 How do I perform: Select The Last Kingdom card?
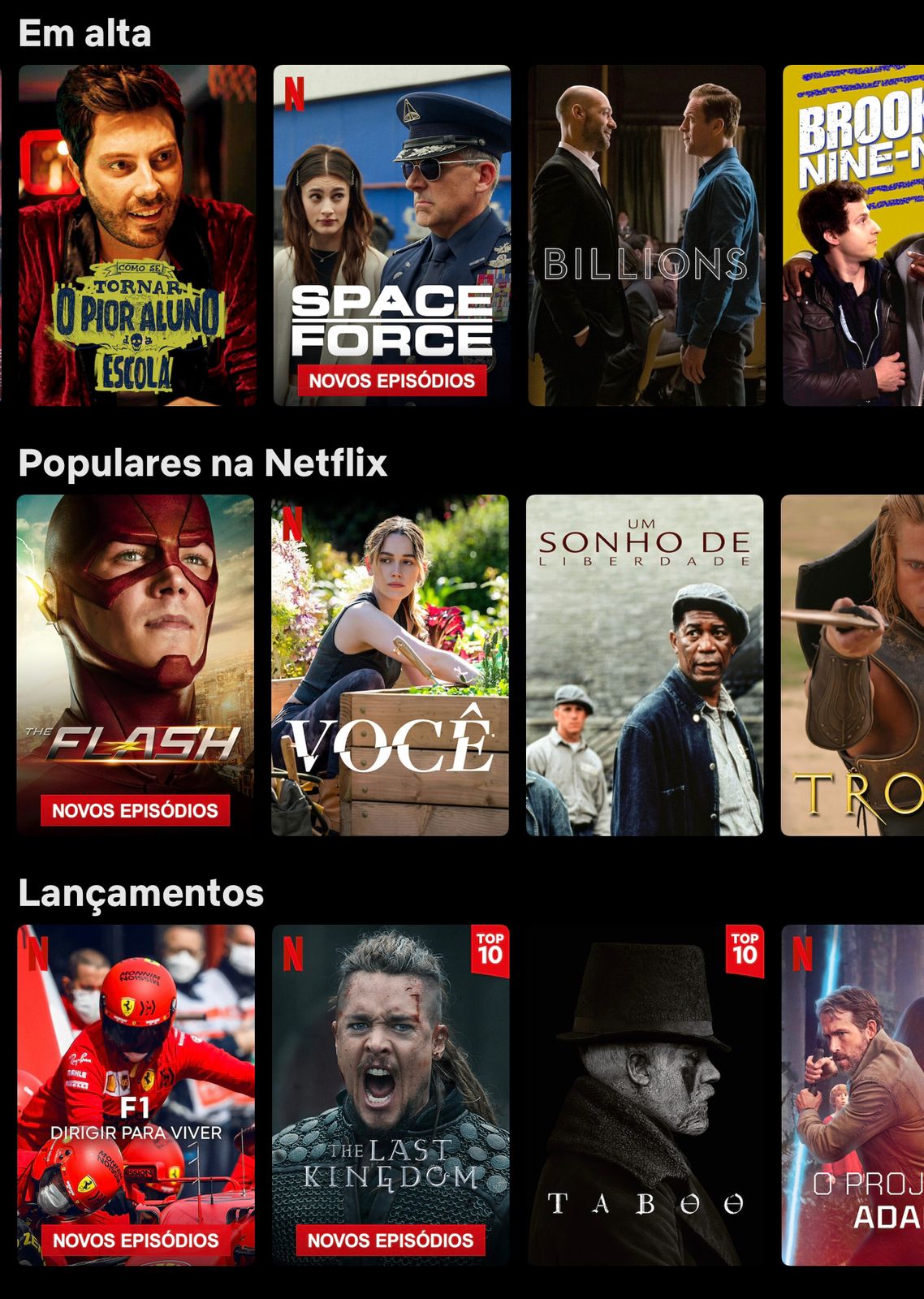(x=391, y=1094)
